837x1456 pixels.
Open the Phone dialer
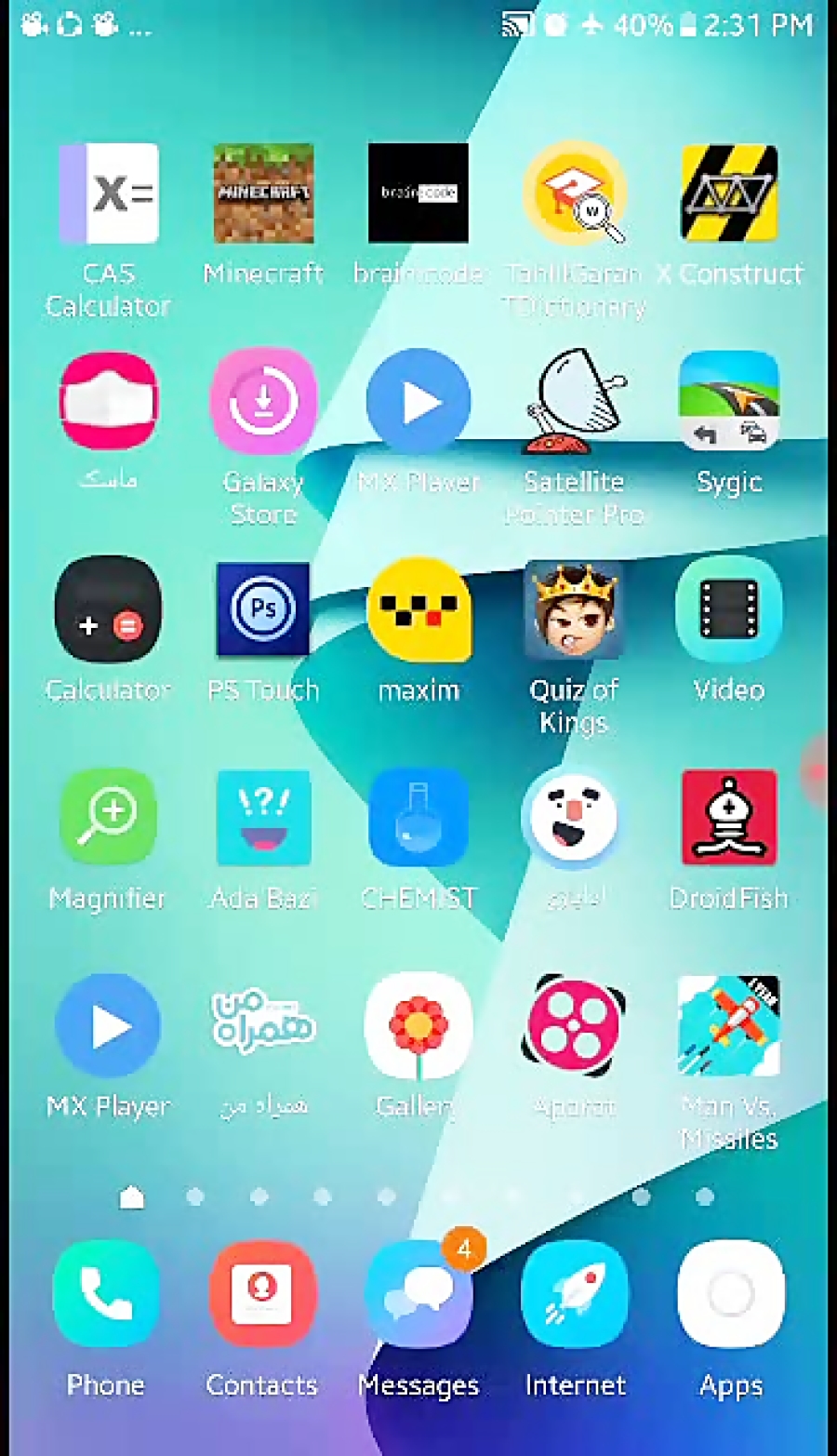click(x=106, y=1294)
